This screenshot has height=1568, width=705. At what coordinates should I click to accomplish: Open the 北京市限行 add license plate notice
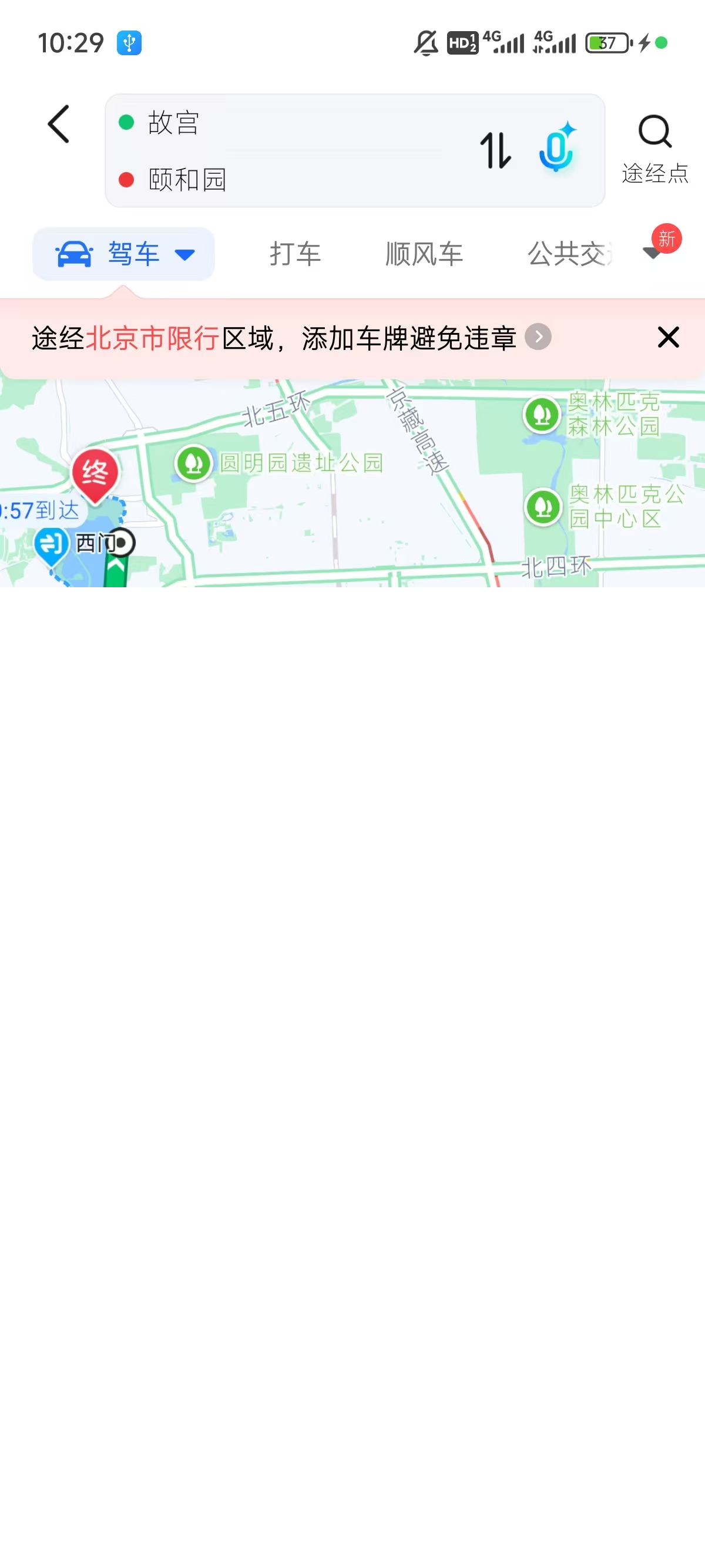click(x=292, y=338)
